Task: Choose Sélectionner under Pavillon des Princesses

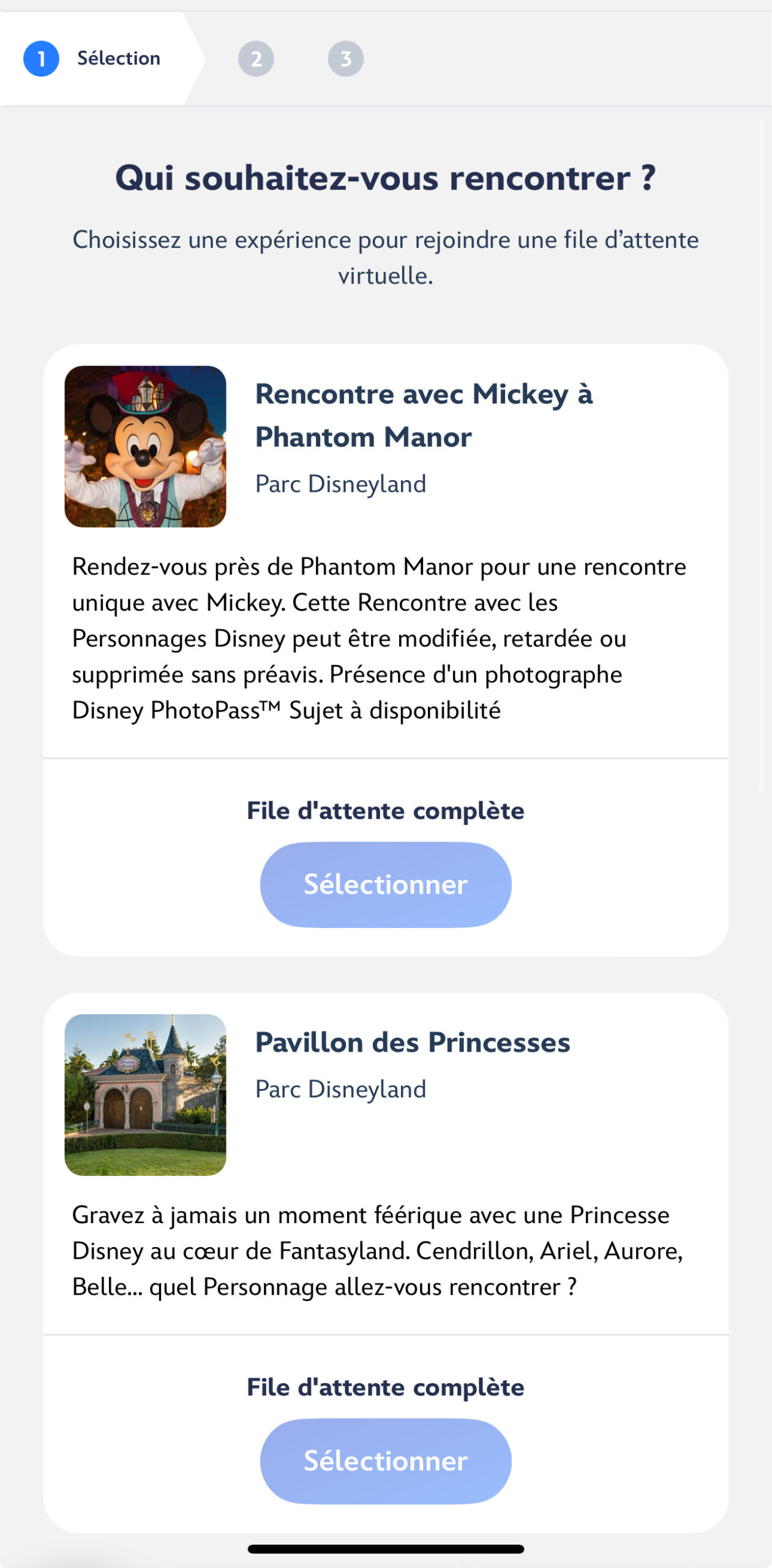Action: click(x=386, y=1460)
